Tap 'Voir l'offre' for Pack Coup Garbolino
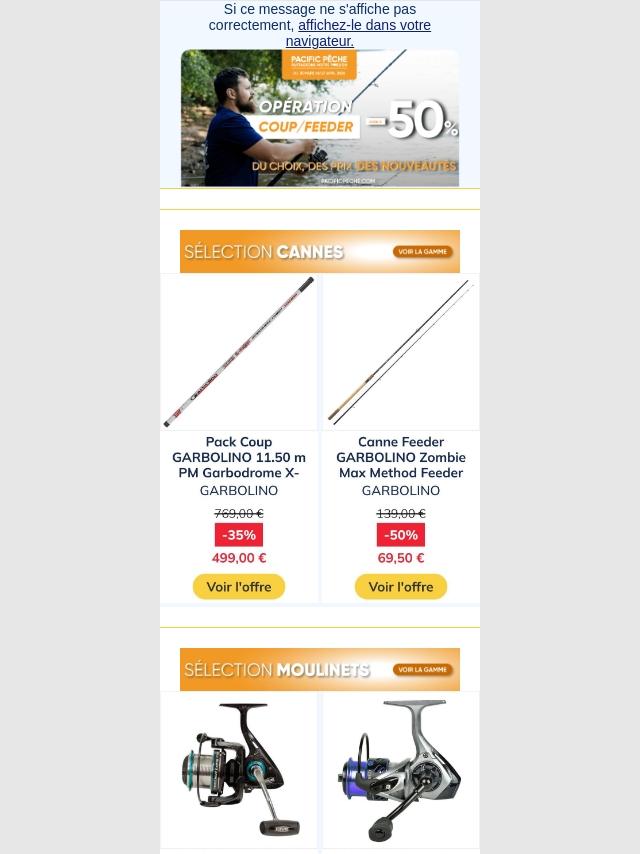This screenshot has height=854, width=640. coord(239,587)
